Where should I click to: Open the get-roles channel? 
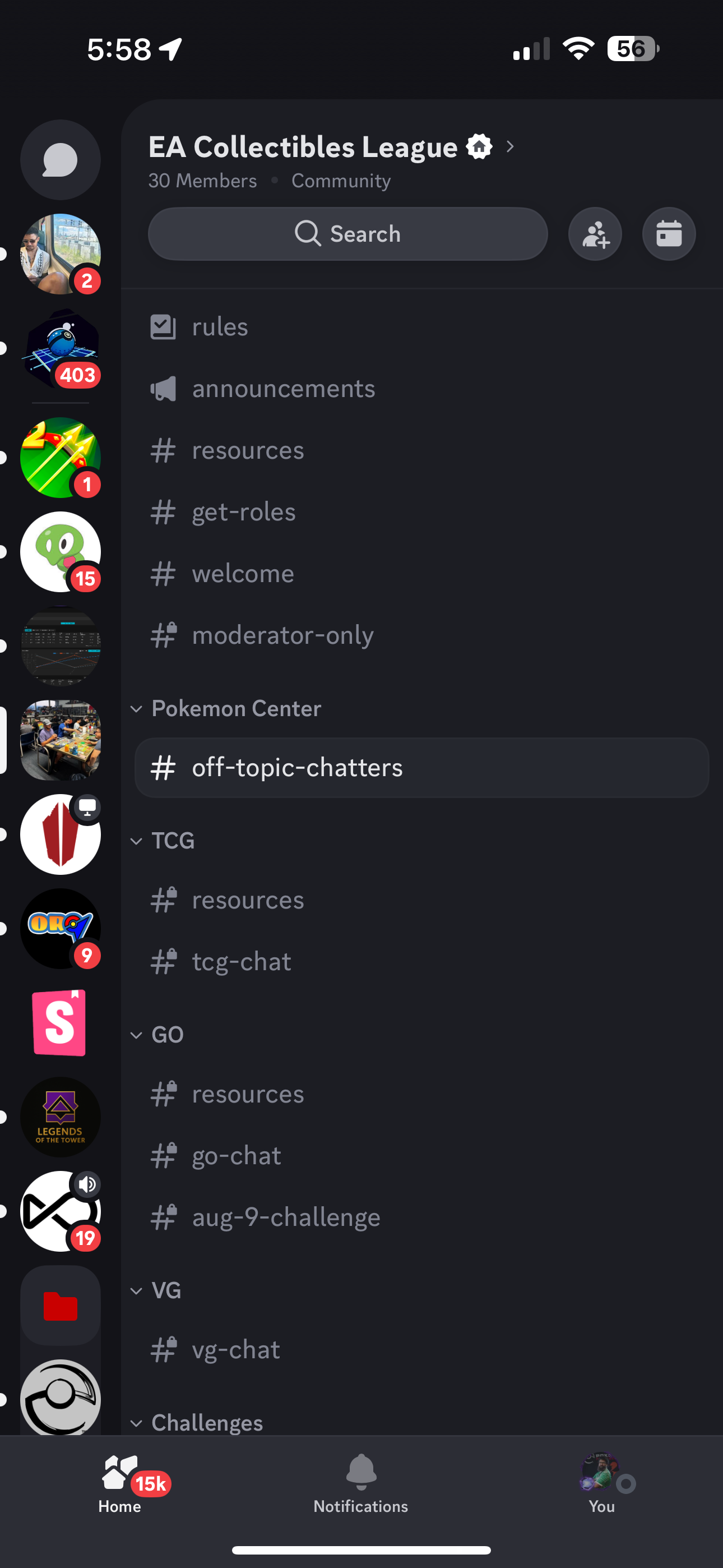coord(243,512)
